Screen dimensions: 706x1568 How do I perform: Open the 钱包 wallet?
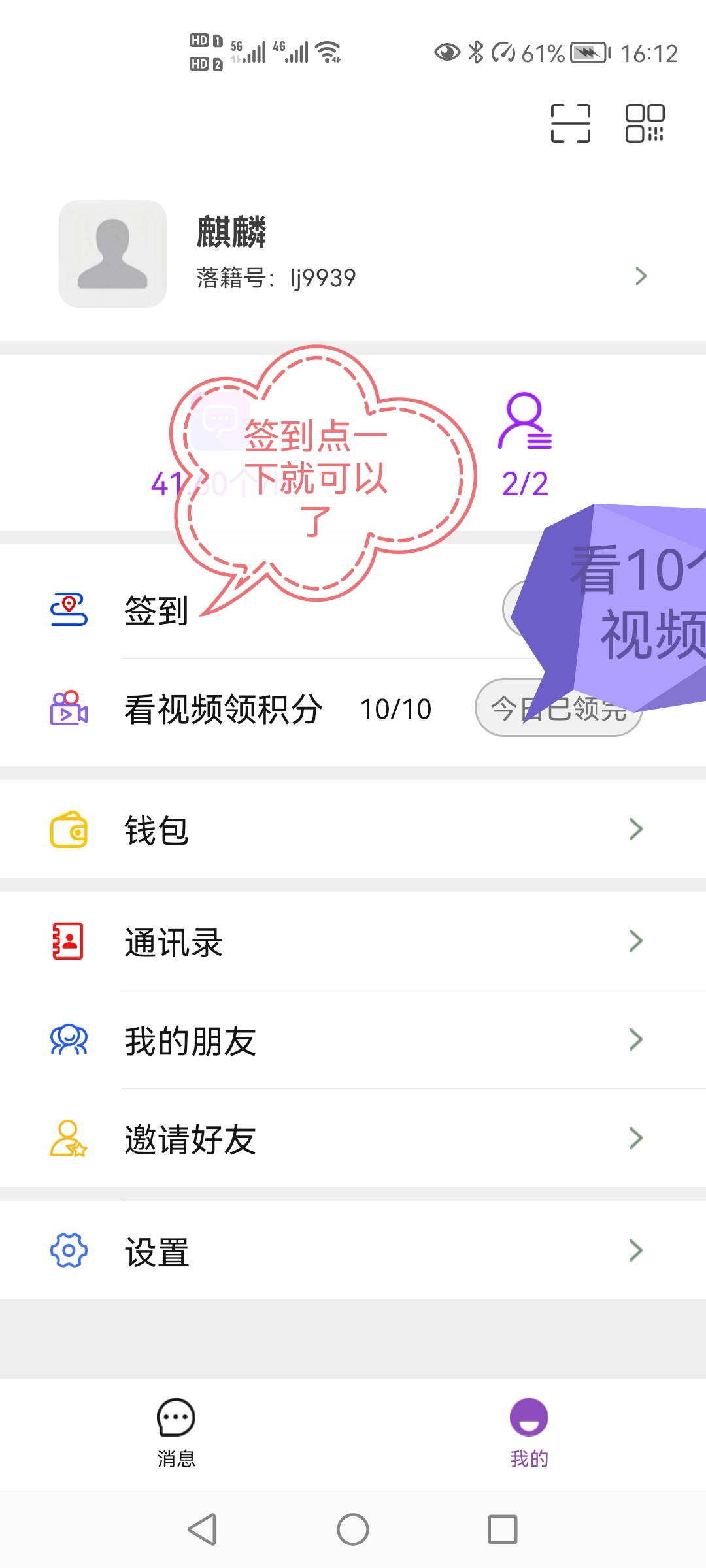click(353, 830)
